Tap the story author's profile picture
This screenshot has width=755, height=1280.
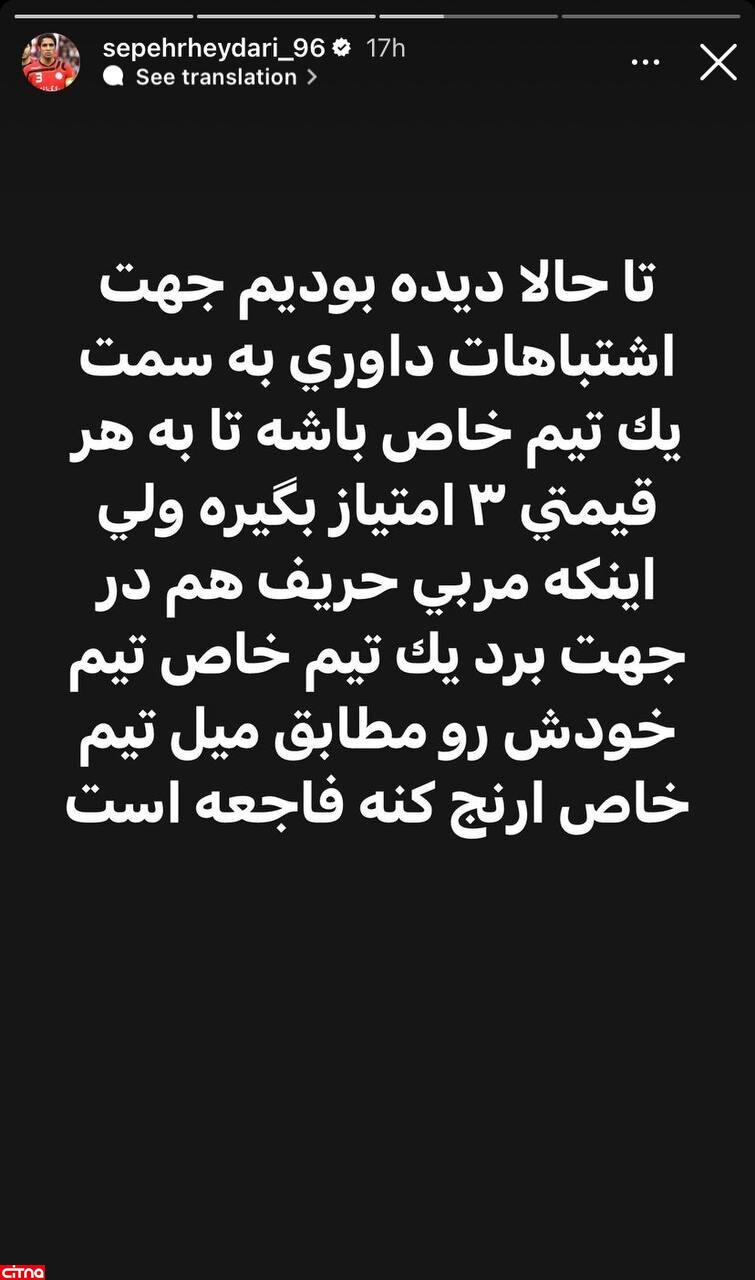tap(51, 62)
